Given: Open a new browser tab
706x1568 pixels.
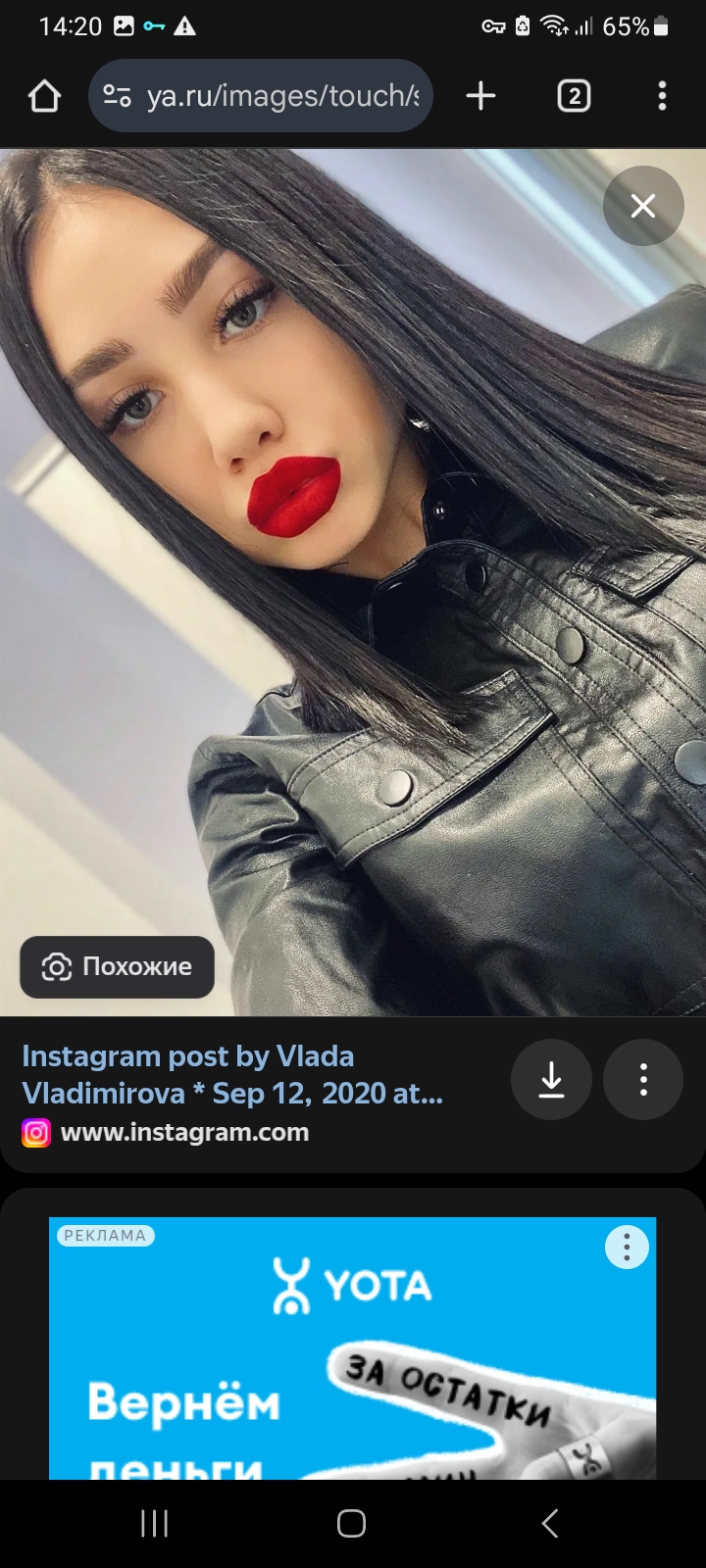Looking at the screenshot, I should [480, 96].
